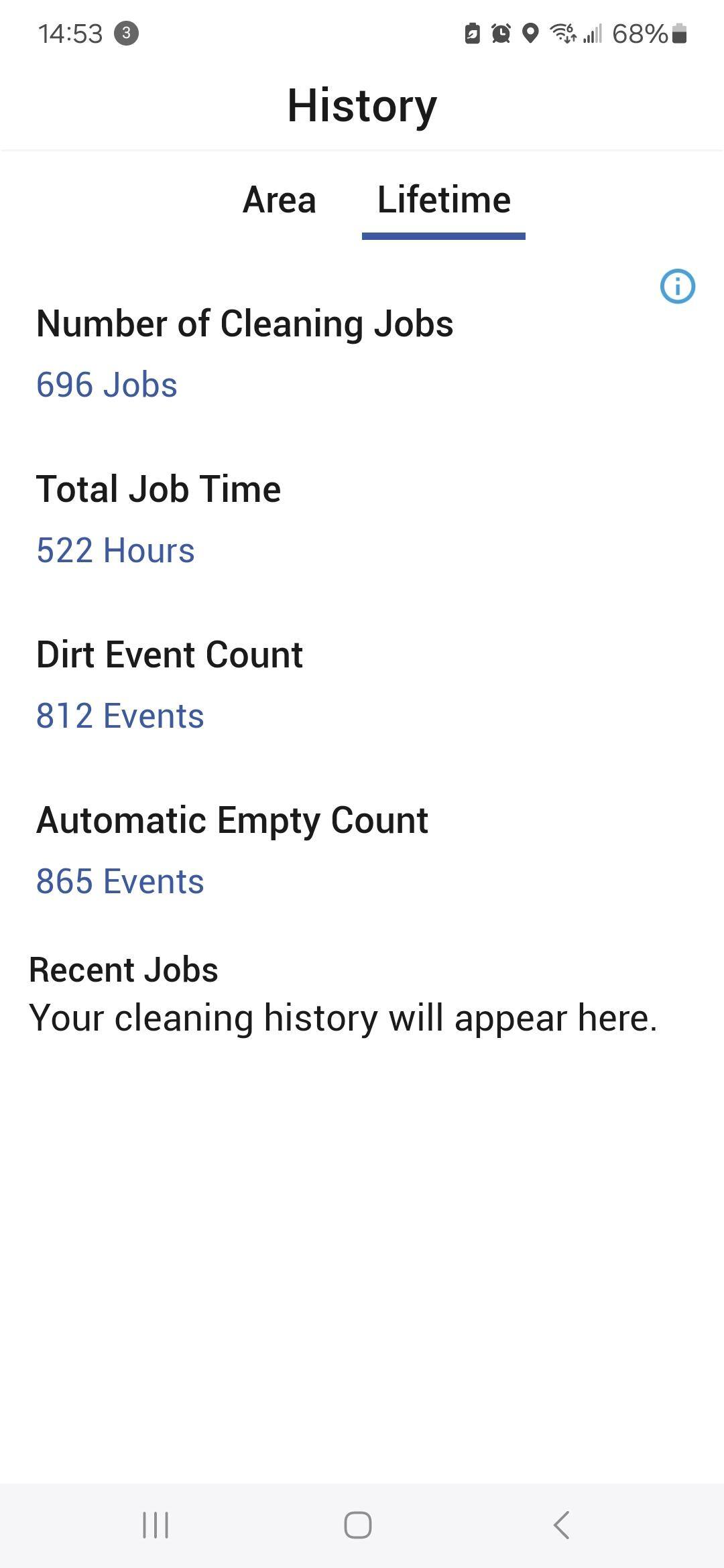Go back using the system back button
Image resolution: width=724 pixels, height=1568 pixels.
pyautogui.click(x=562, y=1525)
